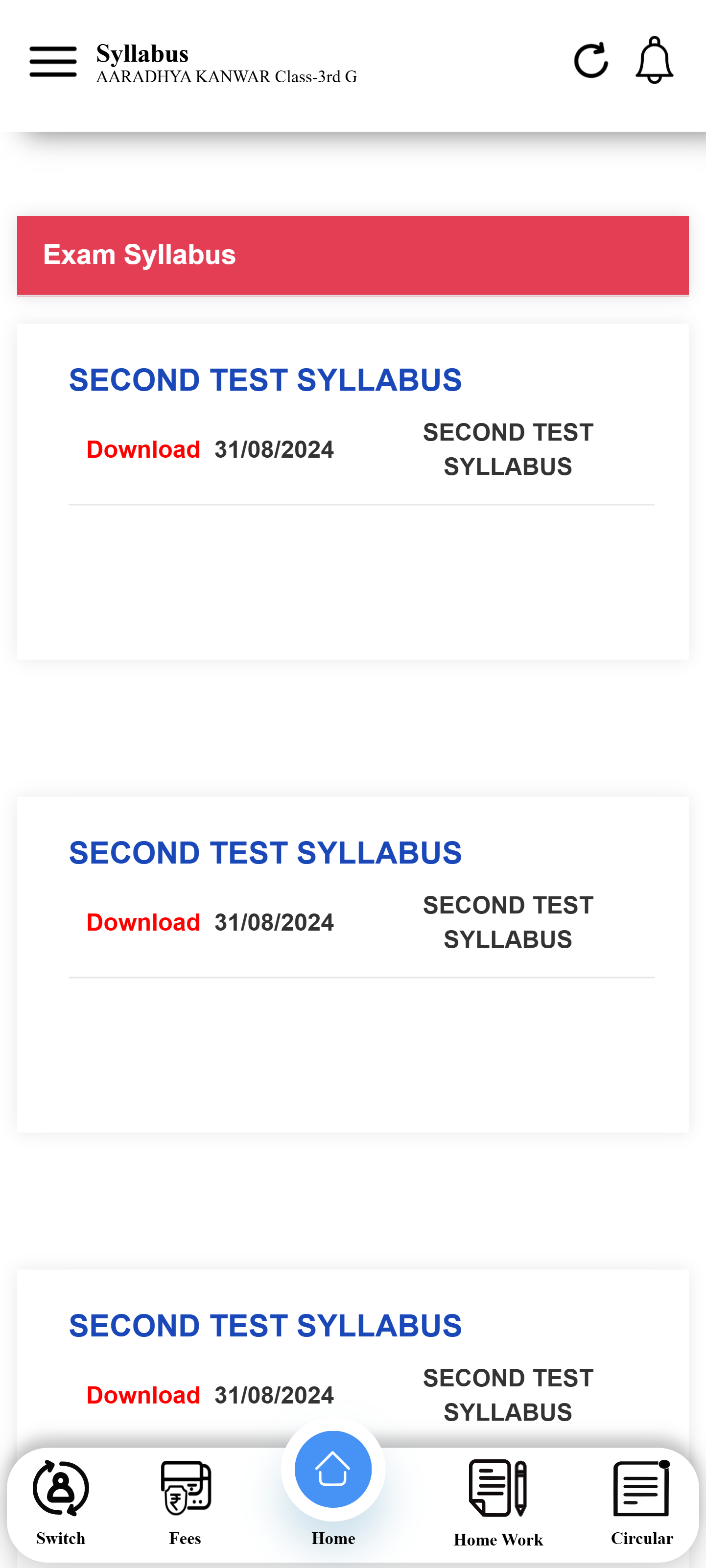Download the second Second Test Syllabus
706x1568 pixels.
(x=143, y=922)
